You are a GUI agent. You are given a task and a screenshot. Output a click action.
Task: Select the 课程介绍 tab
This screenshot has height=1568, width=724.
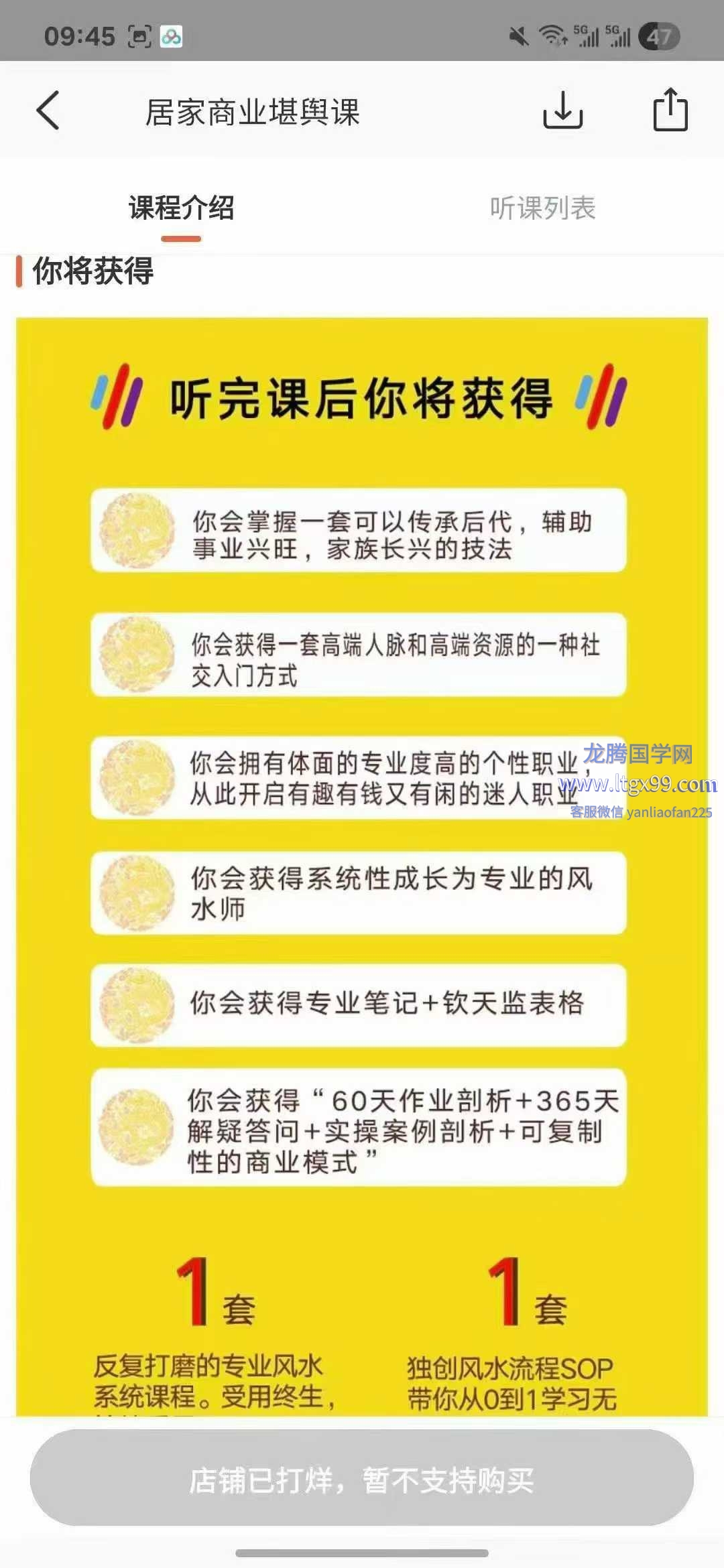click(x=181, y=208)
